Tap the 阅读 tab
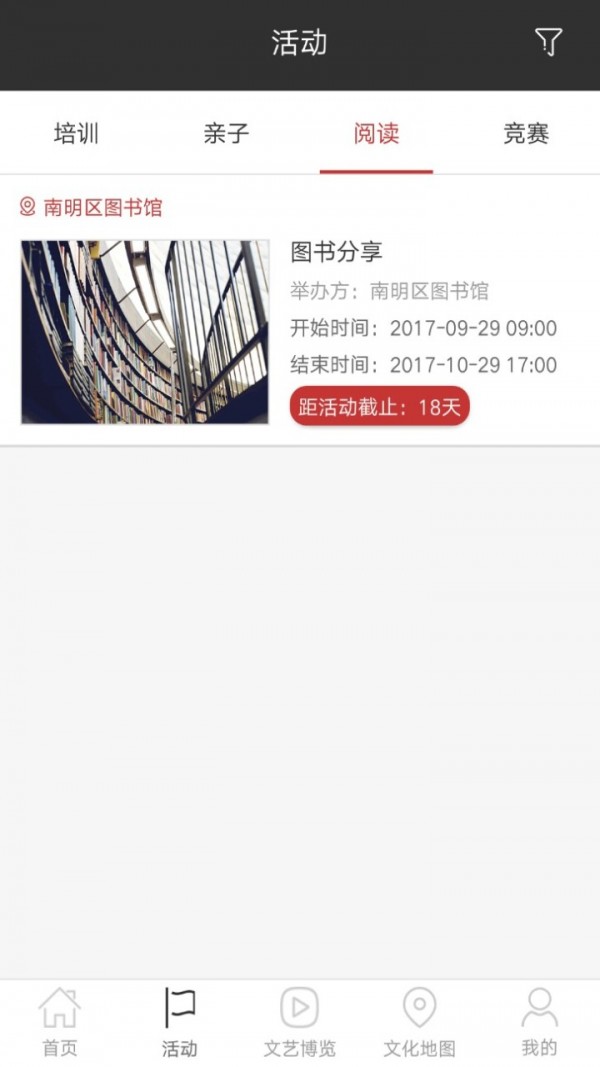Viewport: 600px width, 1067px height. tap(376, 134)
